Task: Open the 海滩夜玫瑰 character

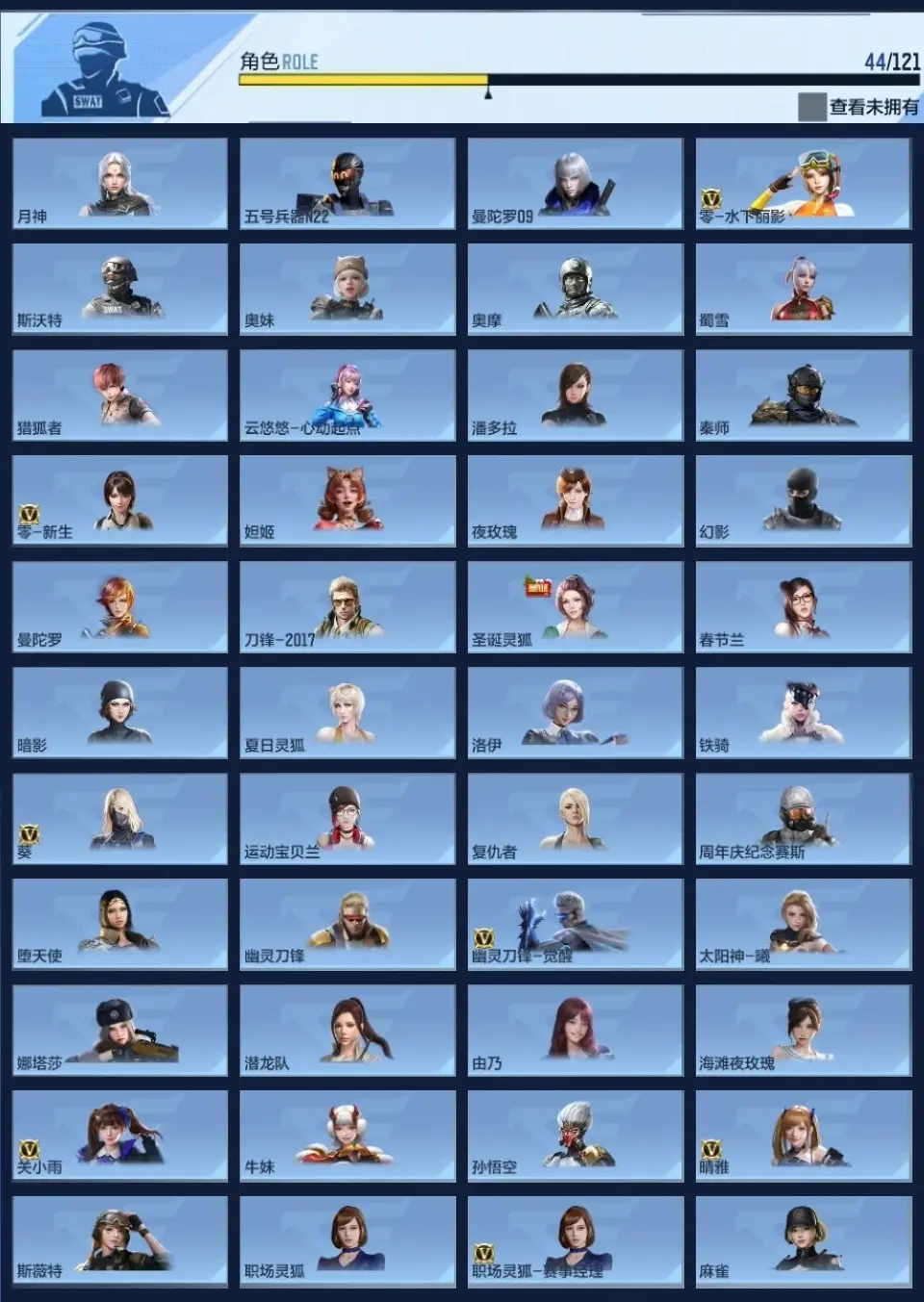Action: click(x=804, y=1031)
